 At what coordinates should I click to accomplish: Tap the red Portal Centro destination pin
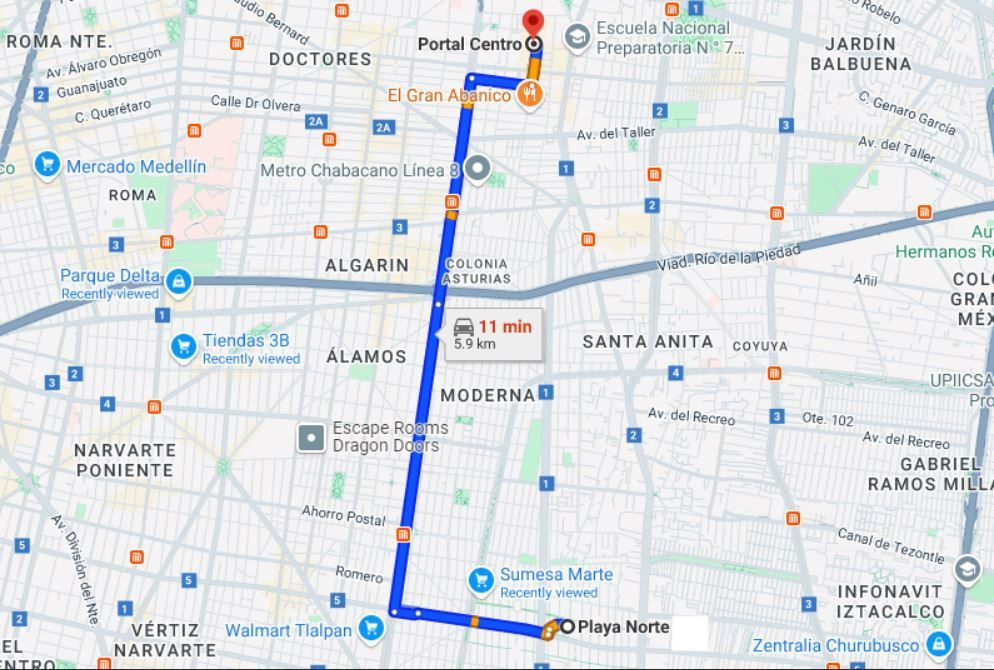tap(533, 23)
